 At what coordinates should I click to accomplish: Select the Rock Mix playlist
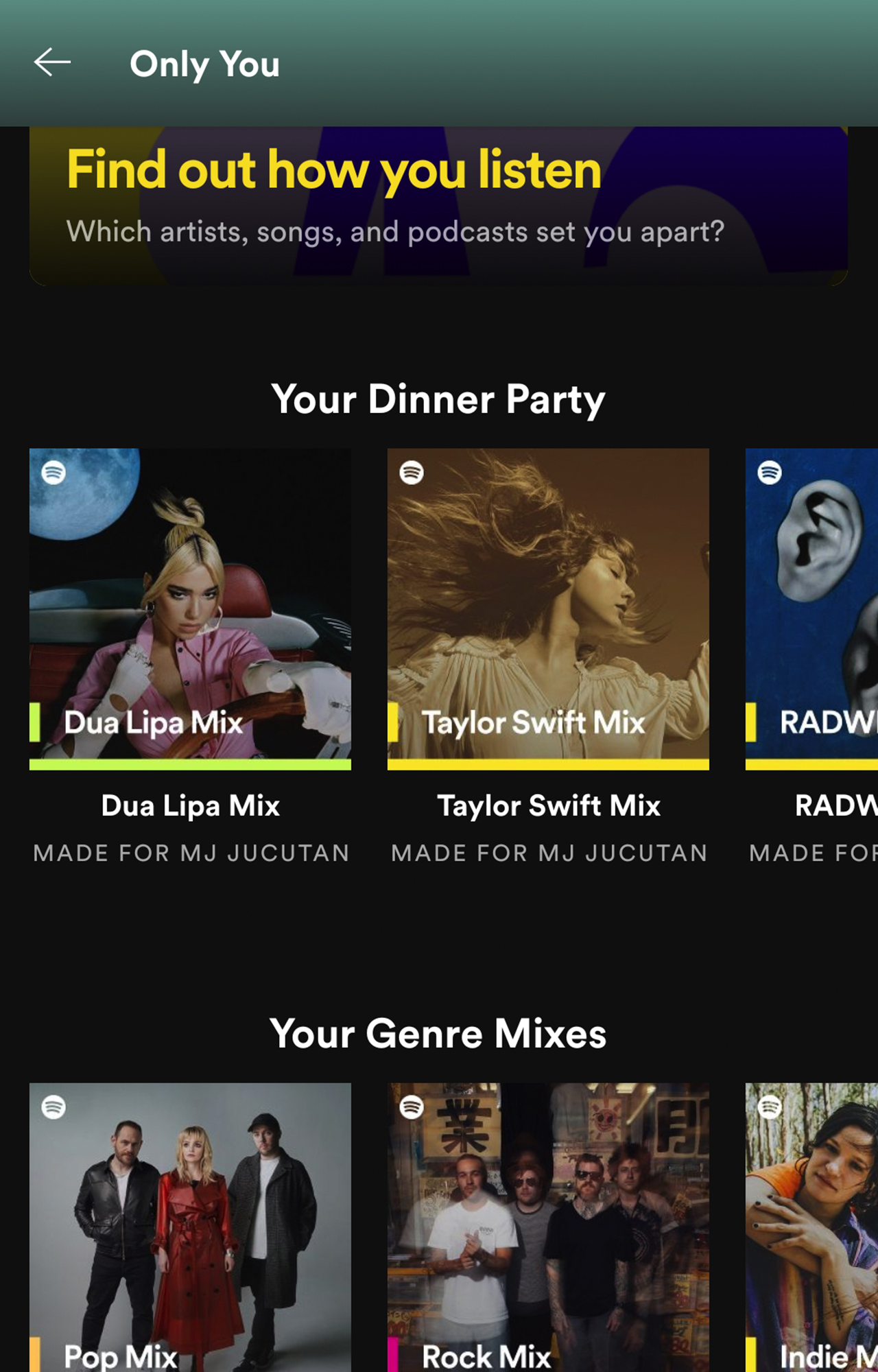pos(548,1227)
